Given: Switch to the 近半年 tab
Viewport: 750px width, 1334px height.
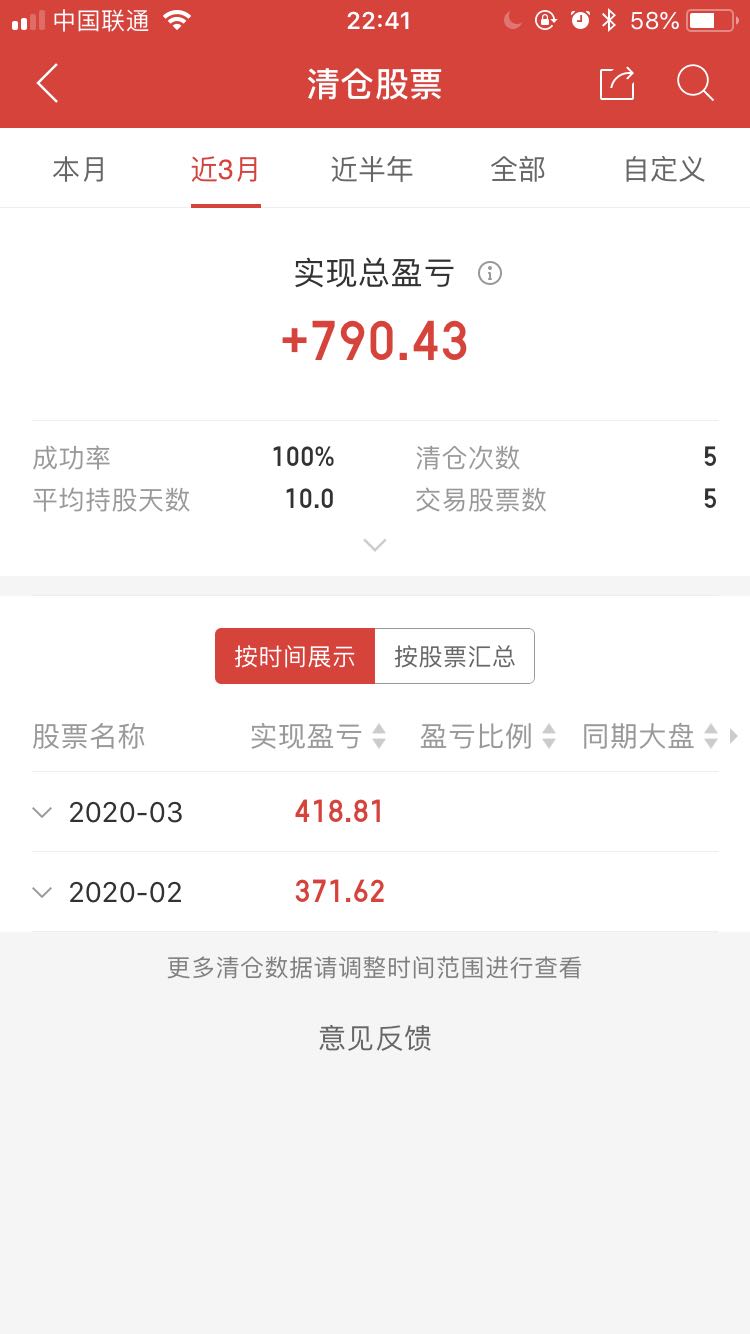Looking at the screenshot, I should (x=372, y=169).
